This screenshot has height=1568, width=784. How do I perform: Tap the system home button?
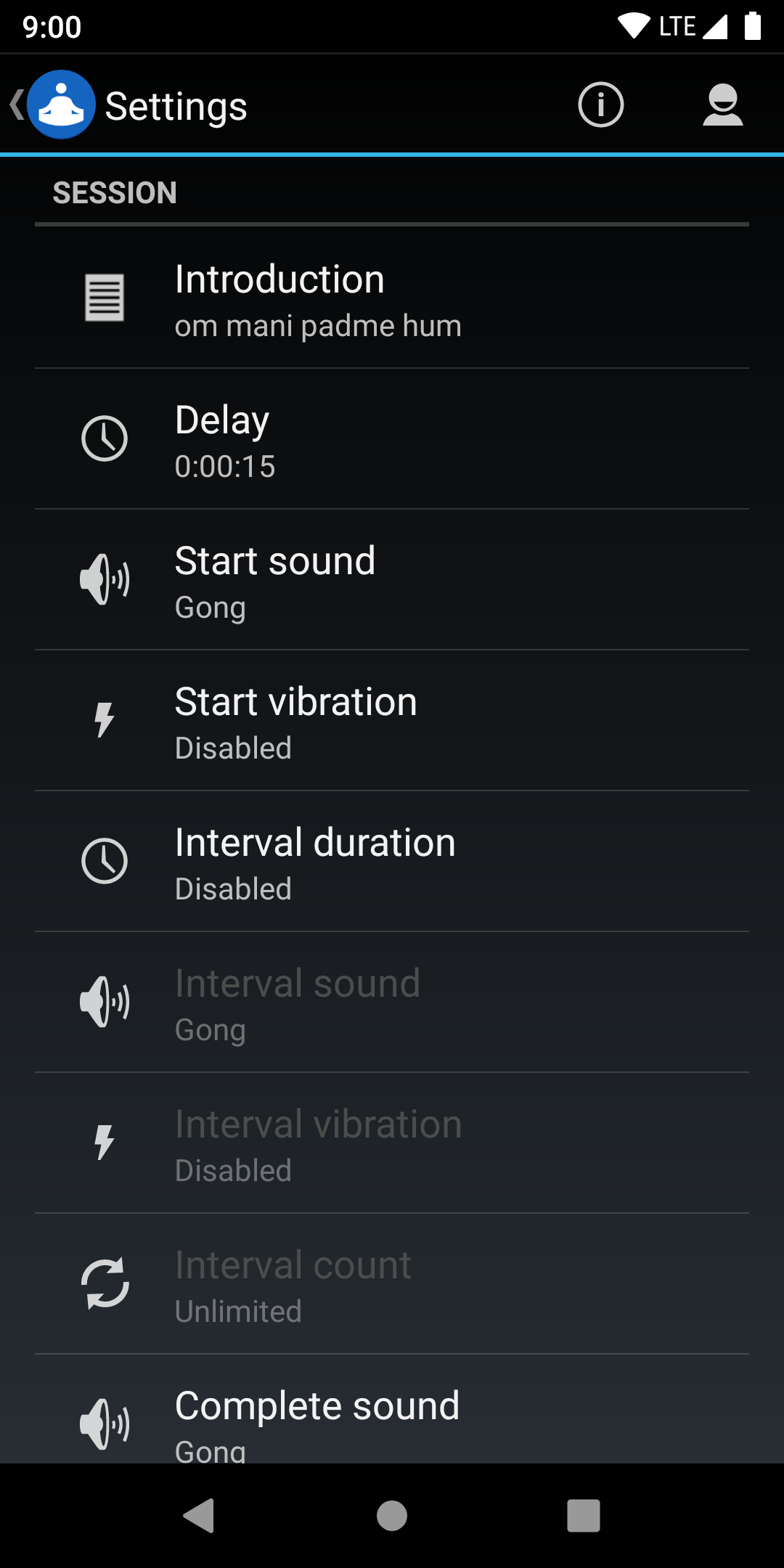pos(392,1516)
